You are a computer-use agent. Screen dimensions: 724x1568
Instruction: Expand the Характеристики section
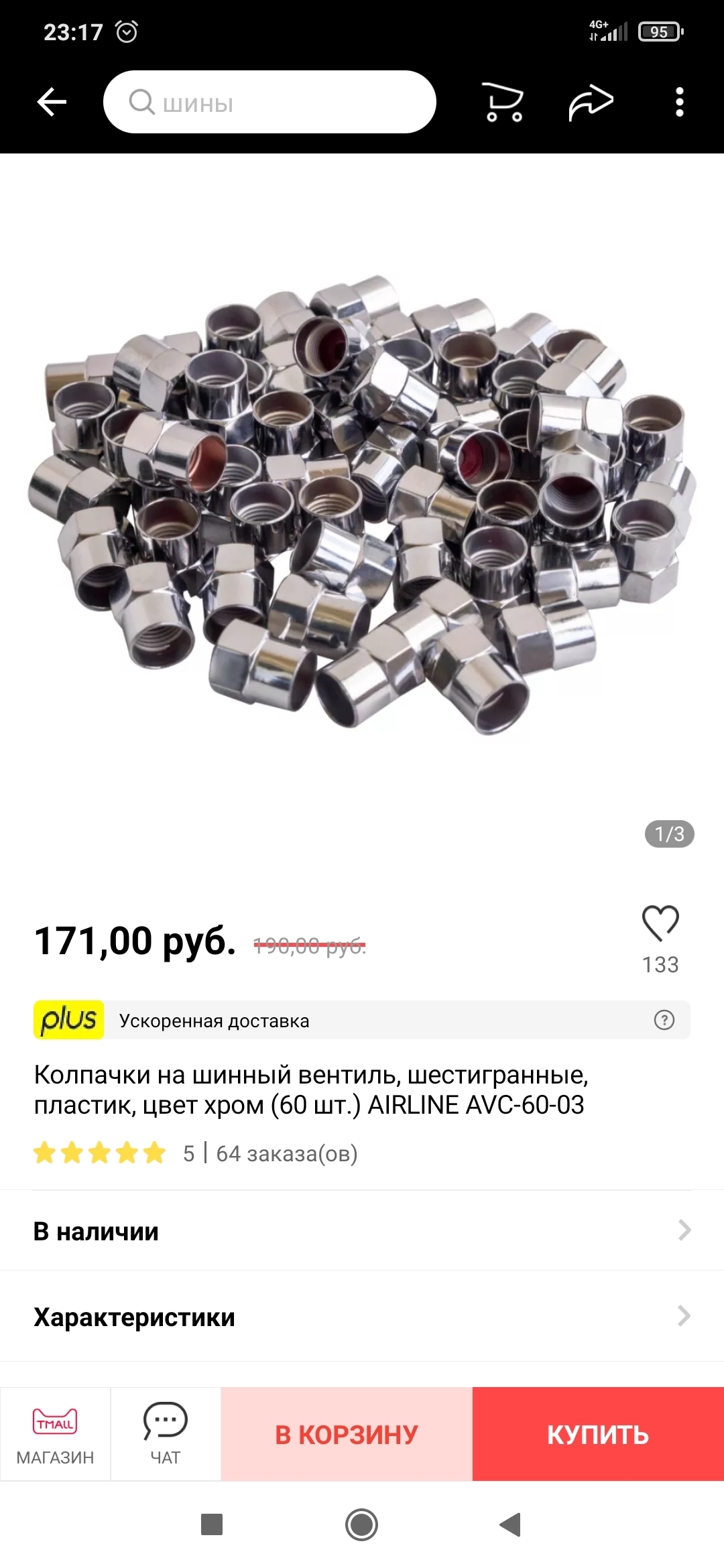[x=362, y=1317]
